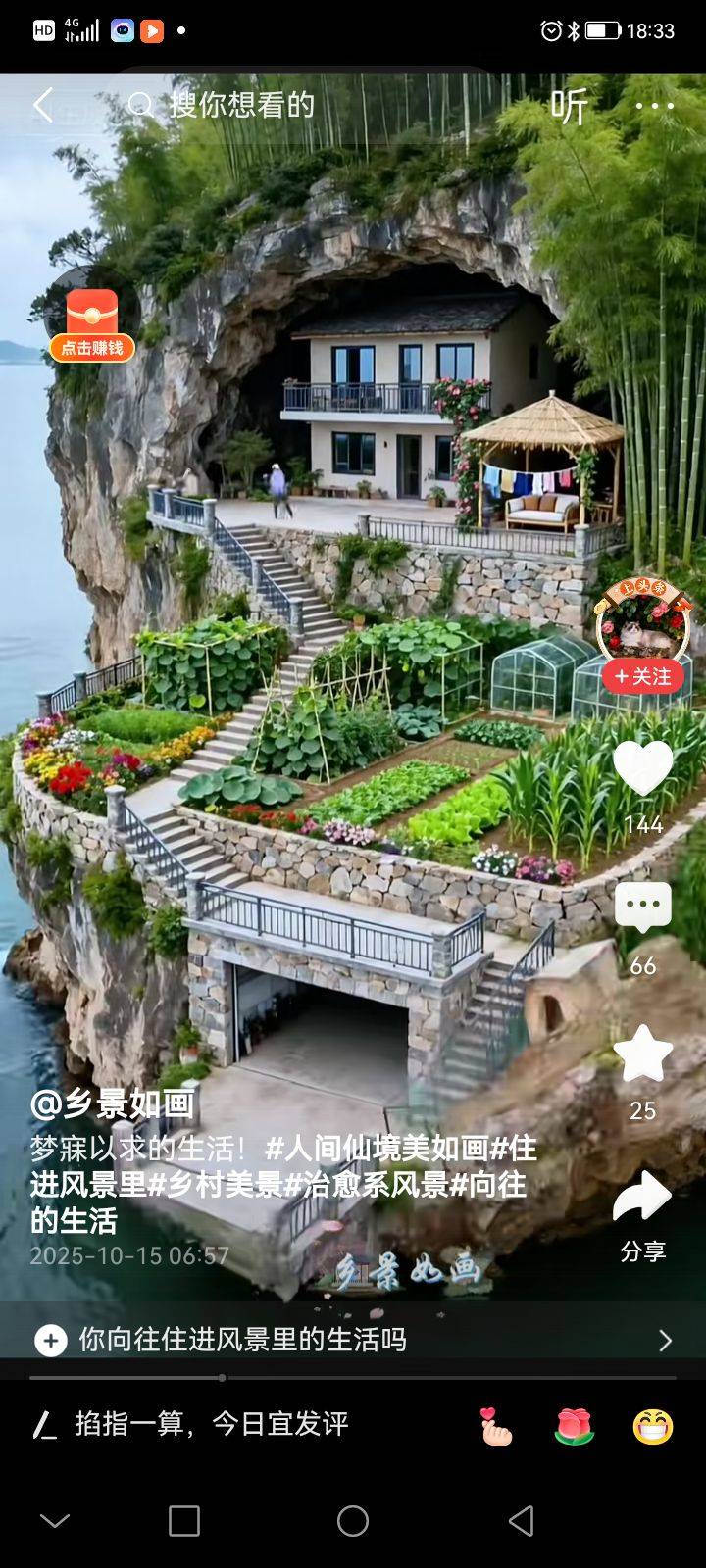
Task: Open the recent apps view
Action: pyautogui.click(x=184, y=1521)
